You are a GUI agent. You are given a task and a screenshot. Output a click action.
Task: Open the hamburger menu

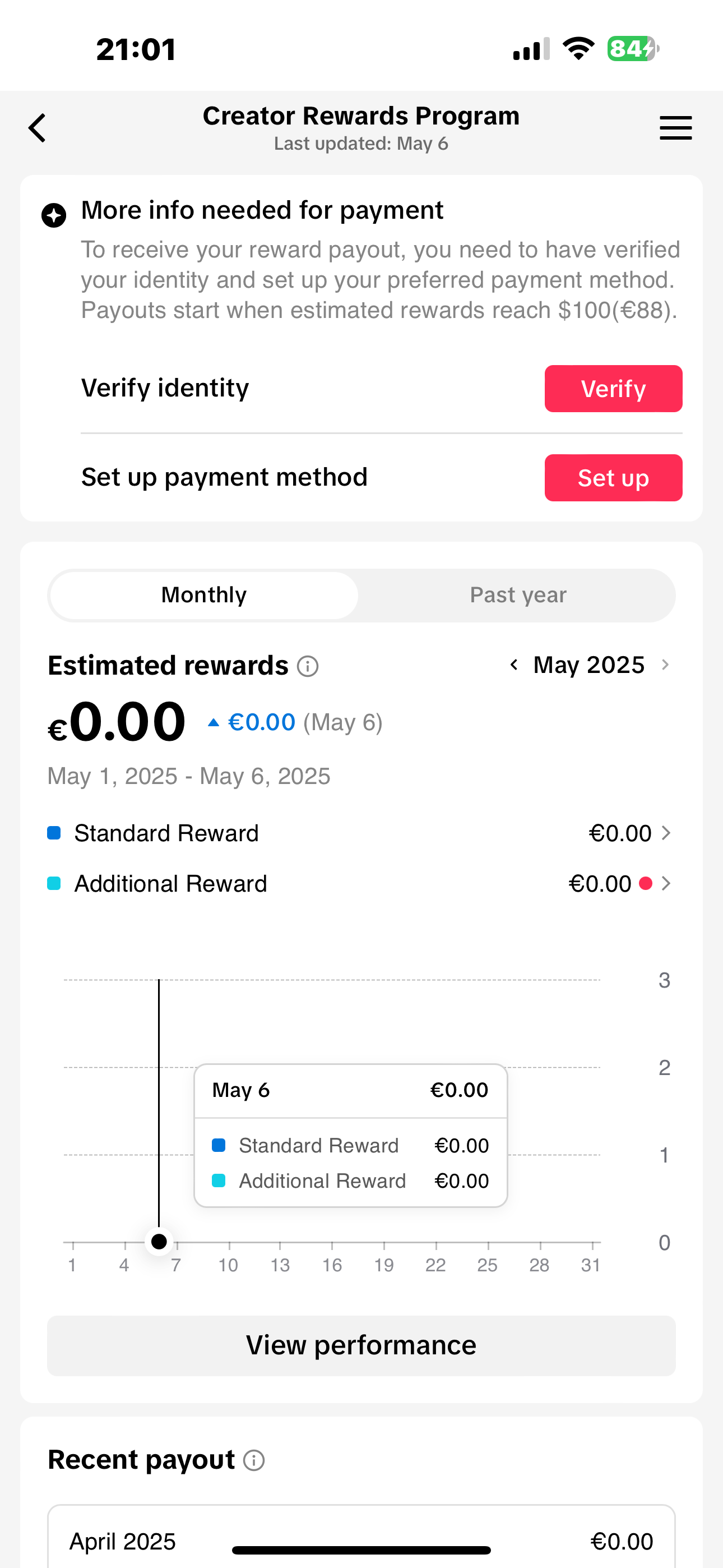tap(675, 128)
